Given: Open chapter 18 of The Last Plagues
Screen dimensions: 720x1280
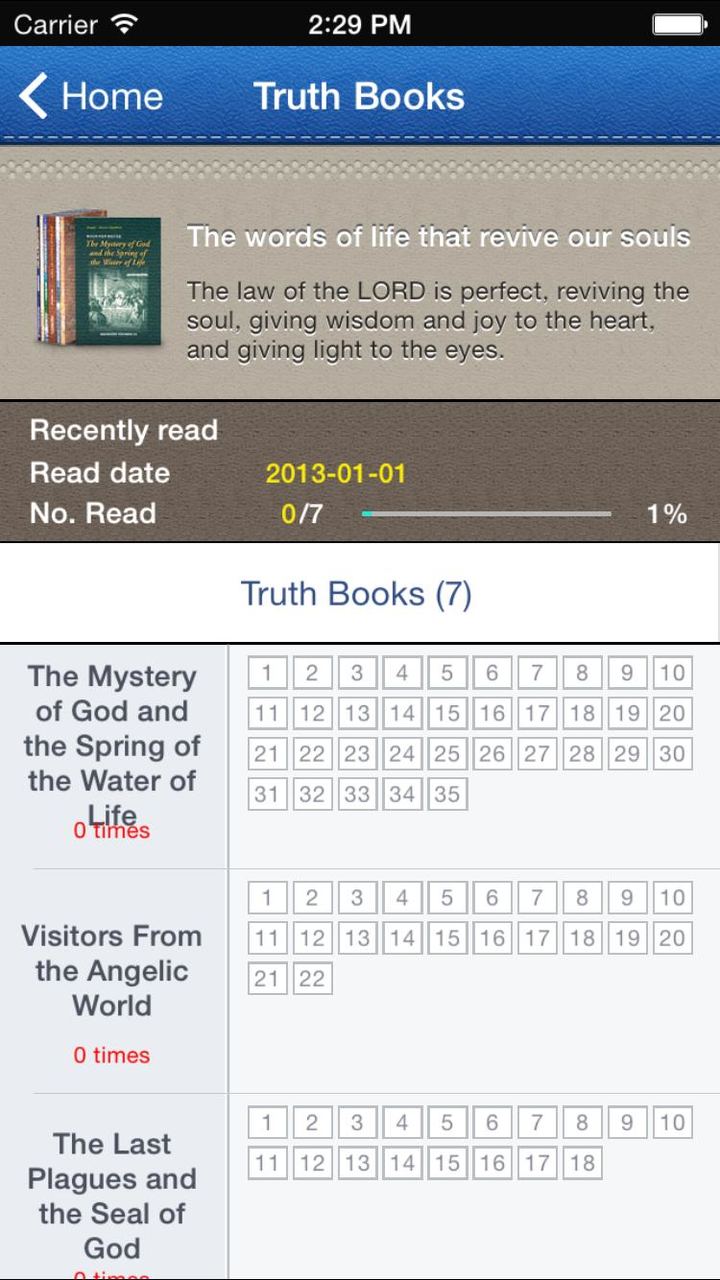Looking at the screenshot, I should coord(582,1163).
